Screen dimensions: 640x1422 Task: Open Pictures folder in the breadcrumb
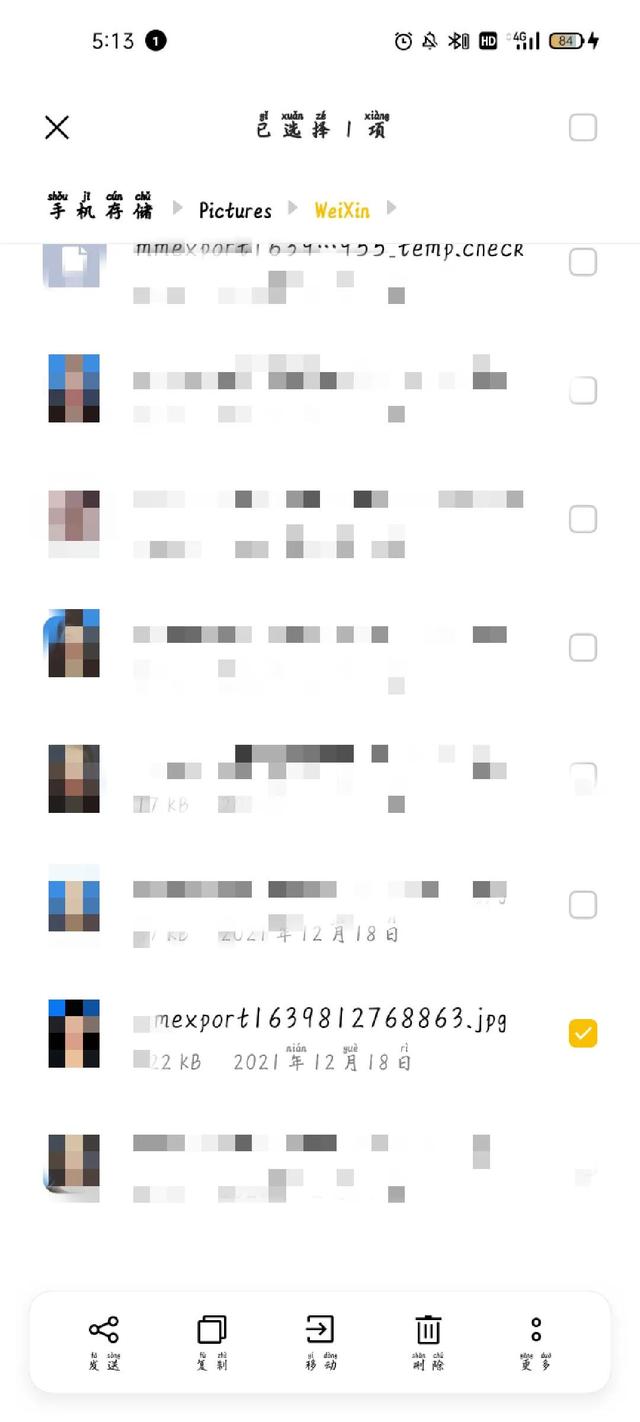click(235, 210)
